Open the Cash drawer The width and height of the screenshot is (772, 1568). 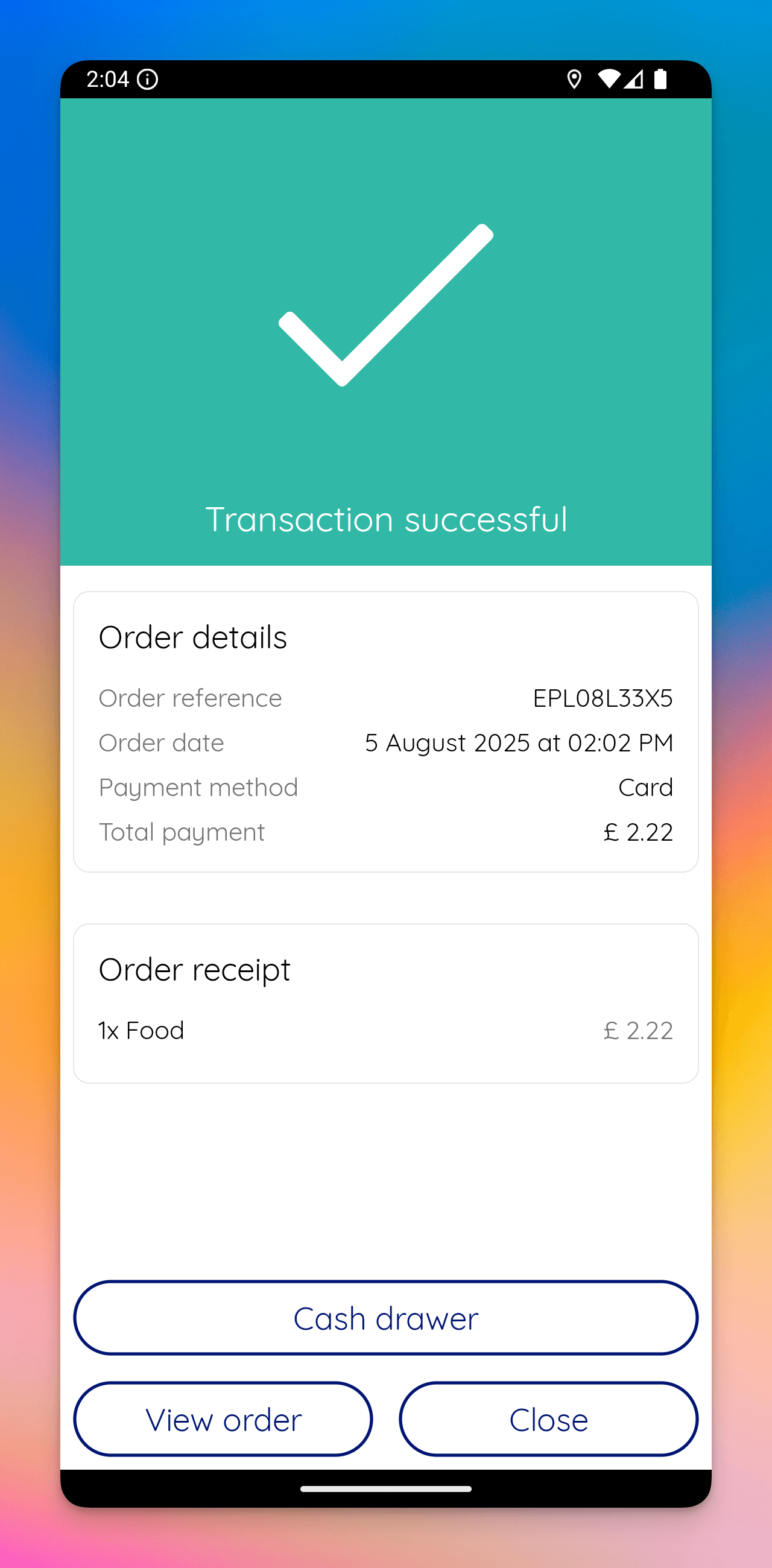tap(385, 1318)
